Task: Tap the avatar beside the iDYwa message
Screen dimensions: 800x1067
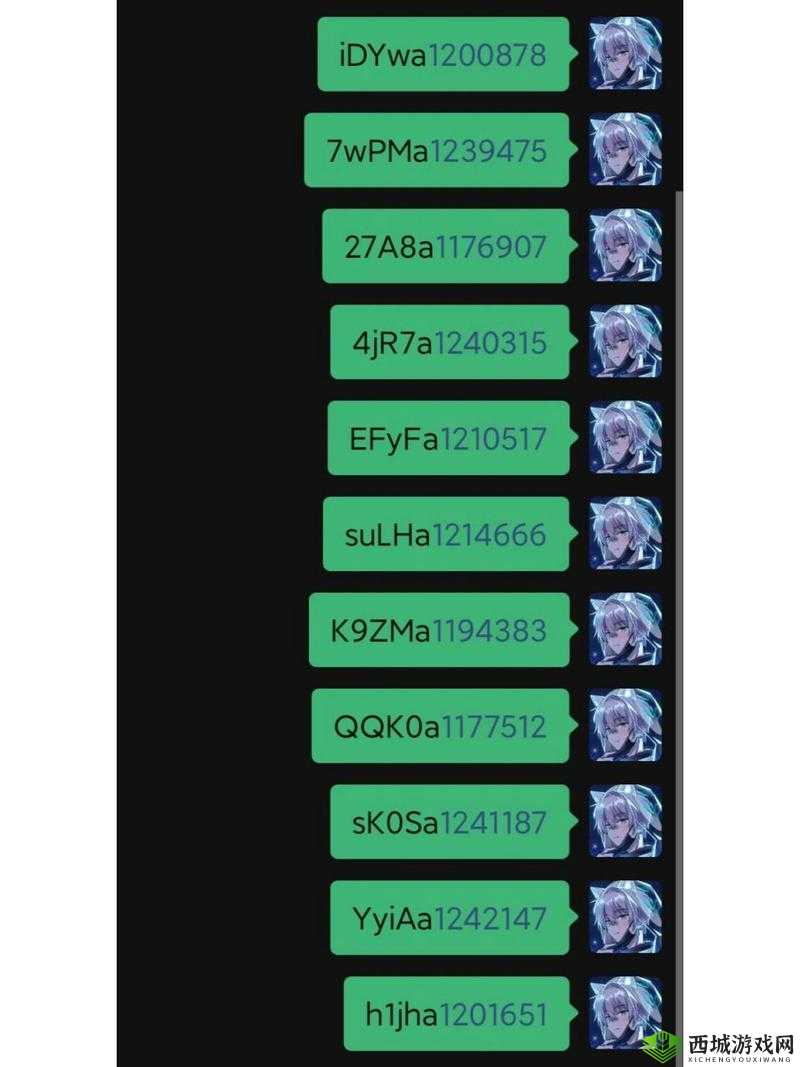Action: tap(625, 54)
